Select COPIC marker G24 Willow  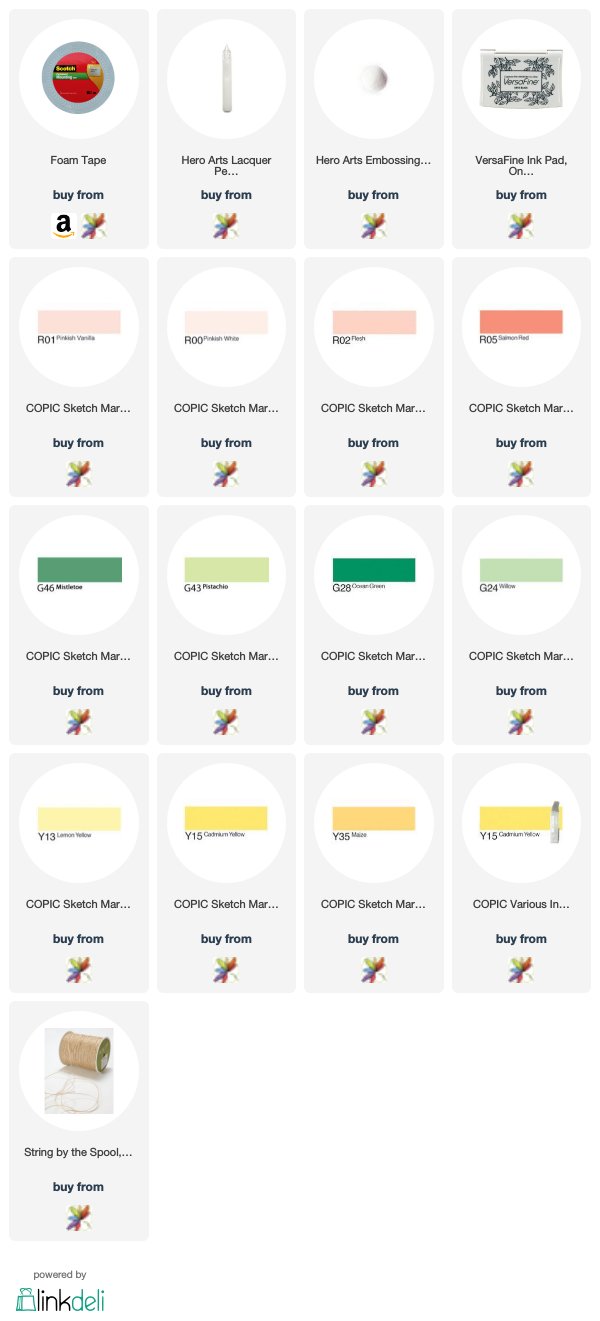(521, 625)
